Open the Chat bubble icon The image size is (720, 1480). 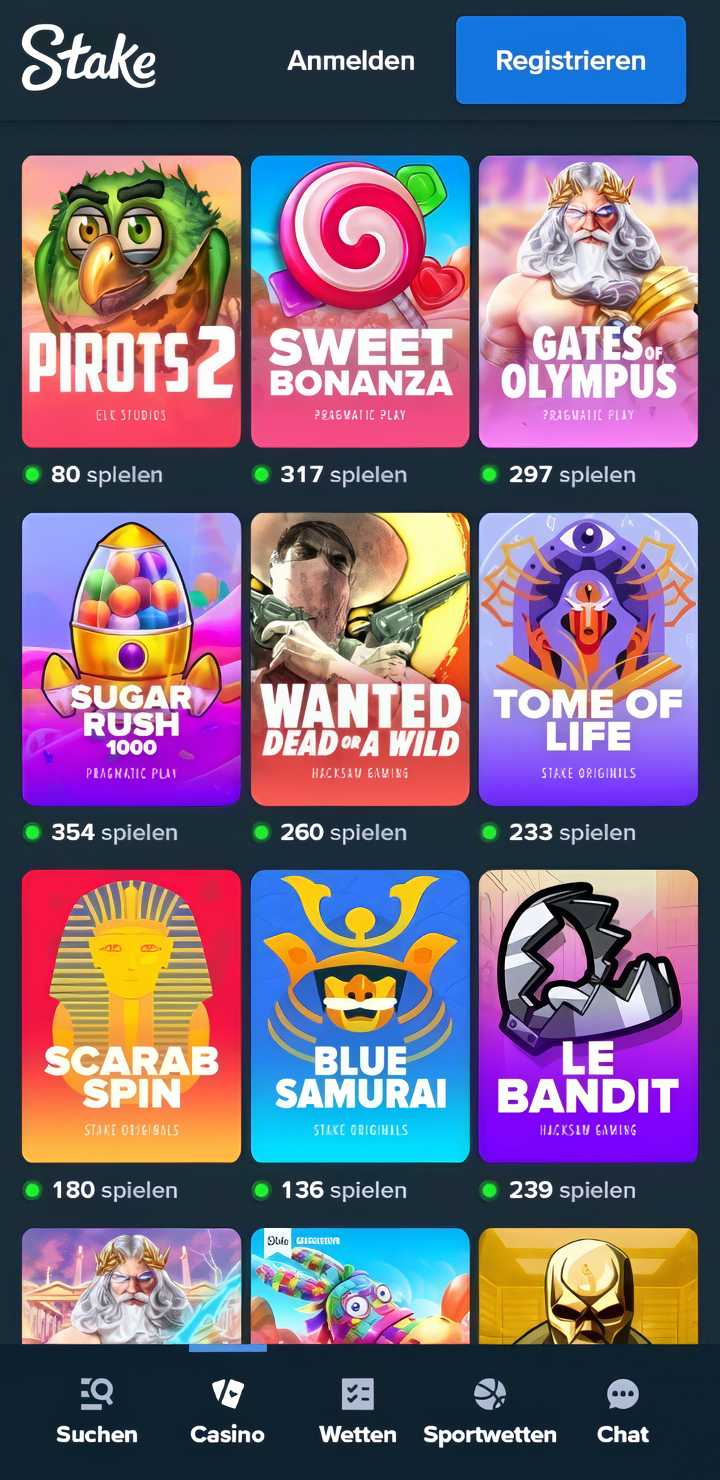click(622, 1393)
